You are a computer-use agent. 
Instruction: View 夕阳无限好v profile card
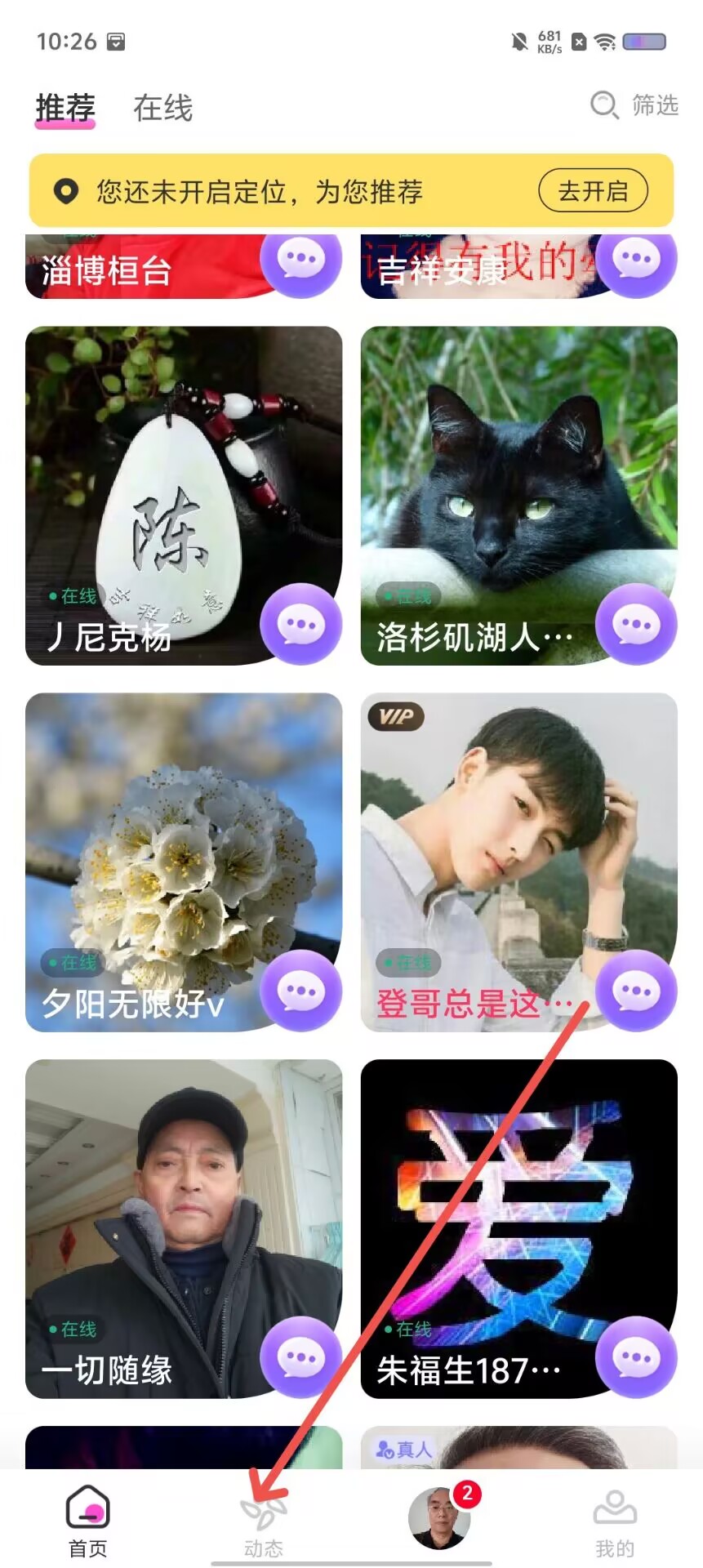184,862
